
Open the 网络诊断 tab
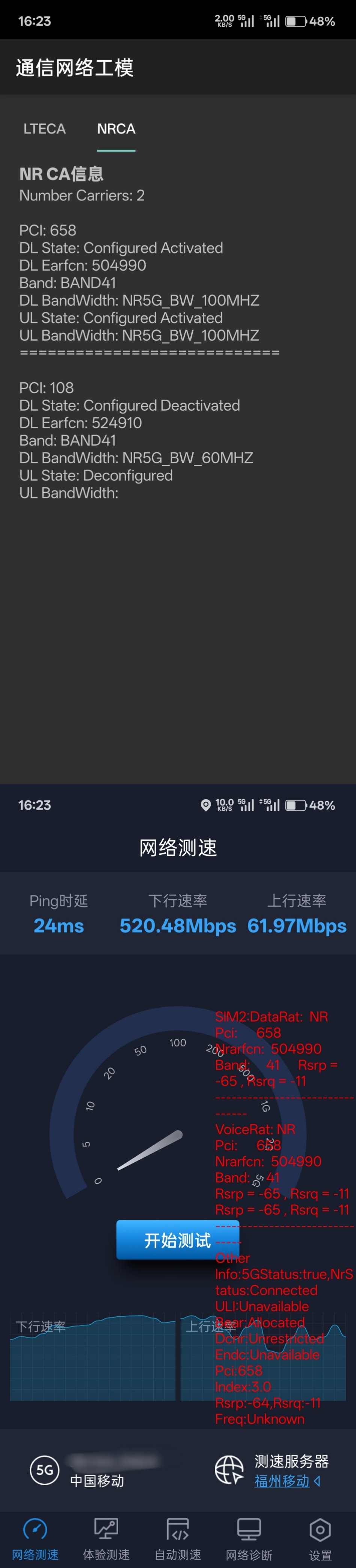point(249,1538)
